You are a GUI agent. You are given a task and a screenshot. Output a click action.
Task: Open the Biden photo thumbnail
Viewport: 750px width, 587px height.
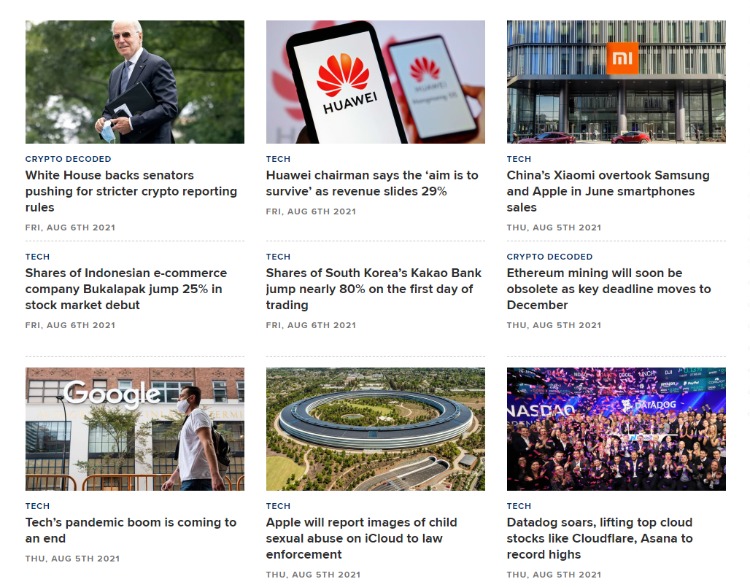[134, 82]
